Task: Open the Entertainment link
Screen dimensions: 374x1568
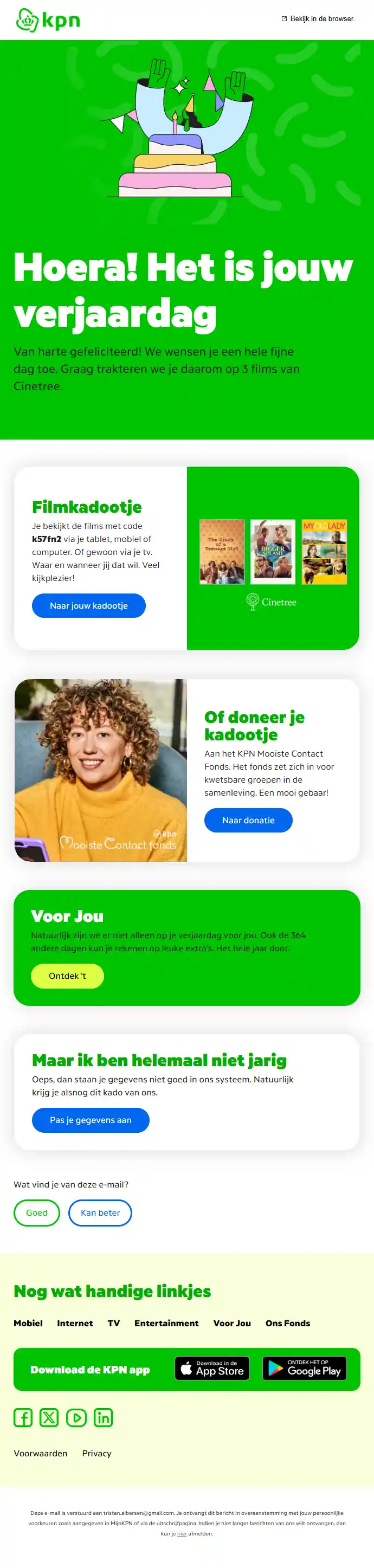Action: tap(166, 1322)
